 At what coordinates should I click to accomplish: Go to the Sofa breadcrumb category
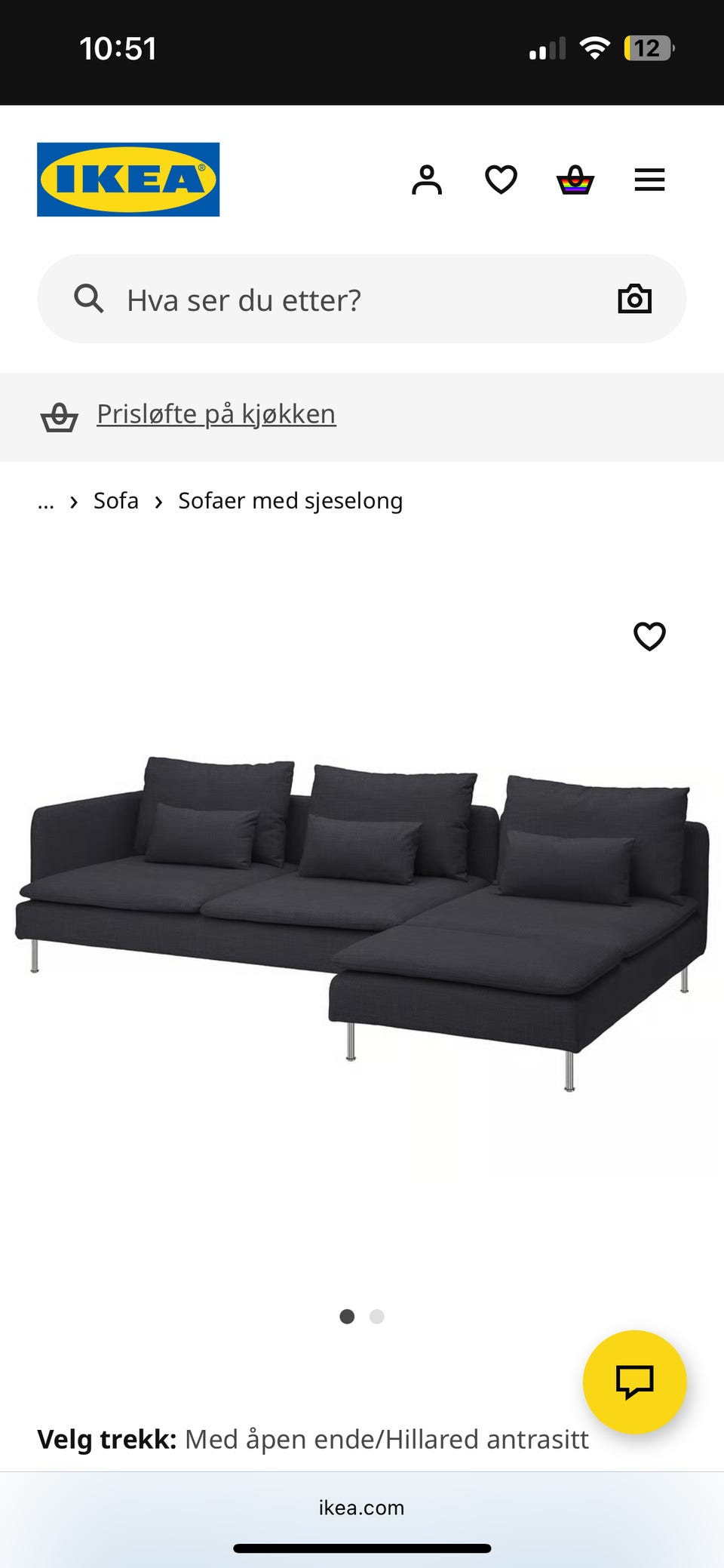pyautogui.click(x=115, y=500)
